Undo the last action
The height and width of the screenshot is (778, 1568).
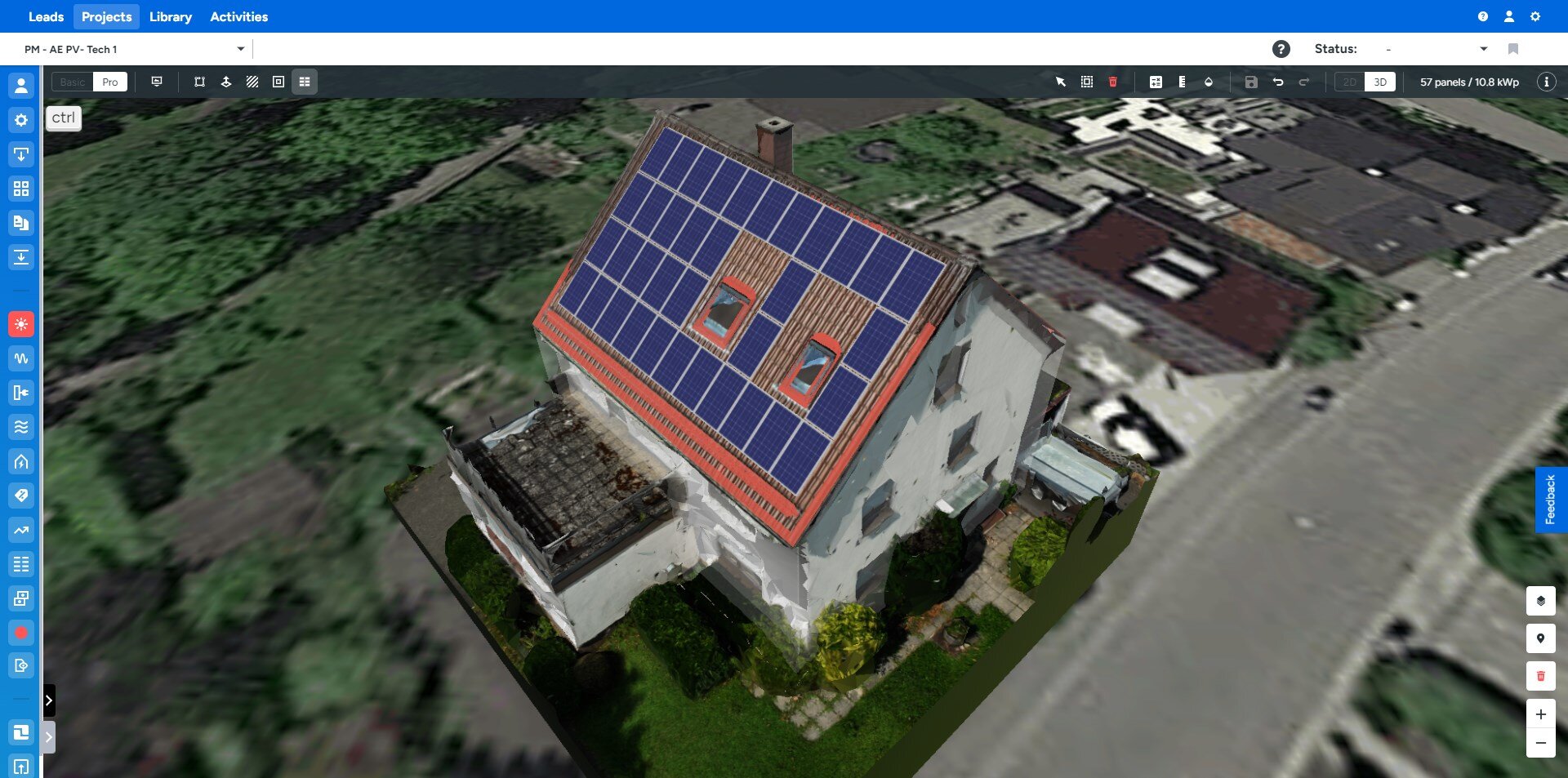1278,82
